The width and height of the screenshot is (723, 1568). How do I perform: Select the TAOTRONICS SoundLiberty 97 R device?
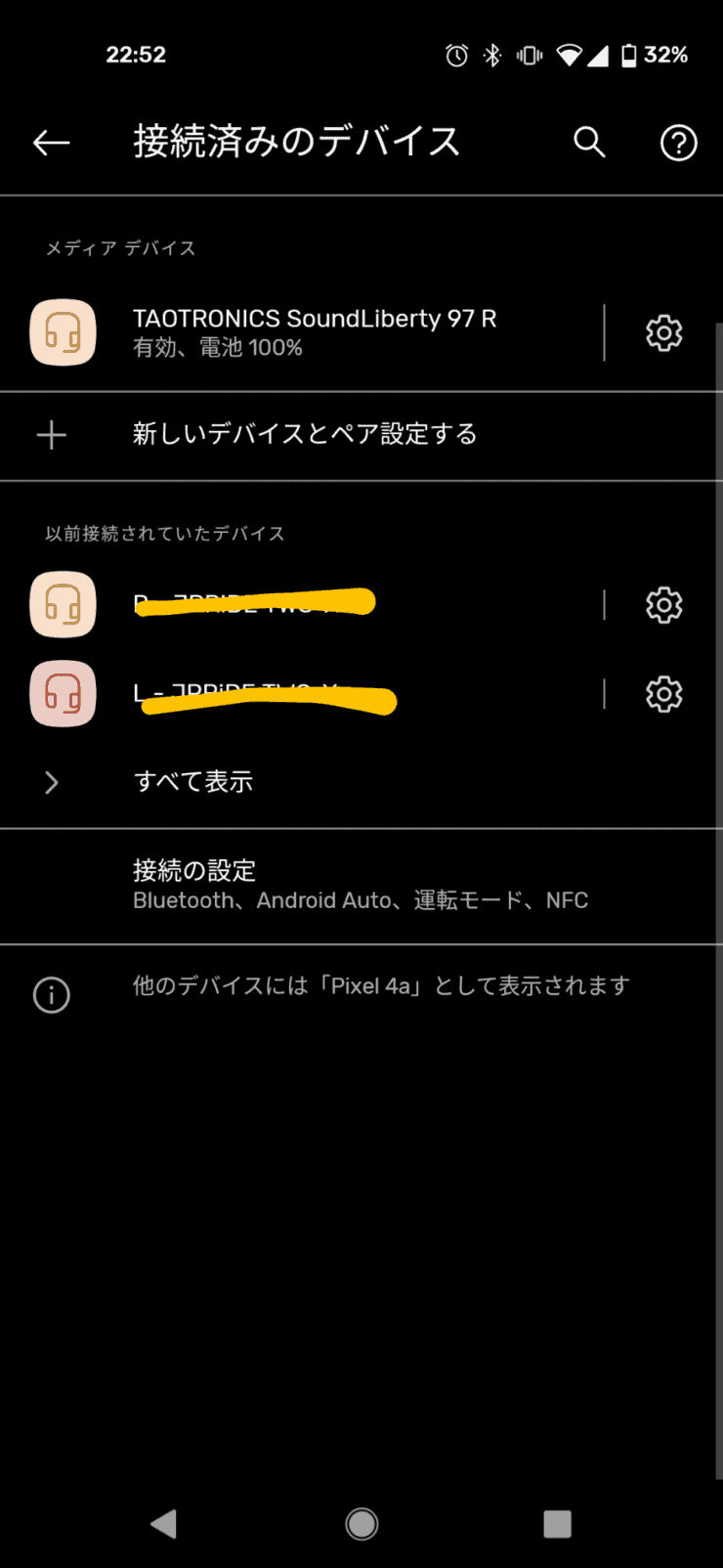(x=313, y=332)
